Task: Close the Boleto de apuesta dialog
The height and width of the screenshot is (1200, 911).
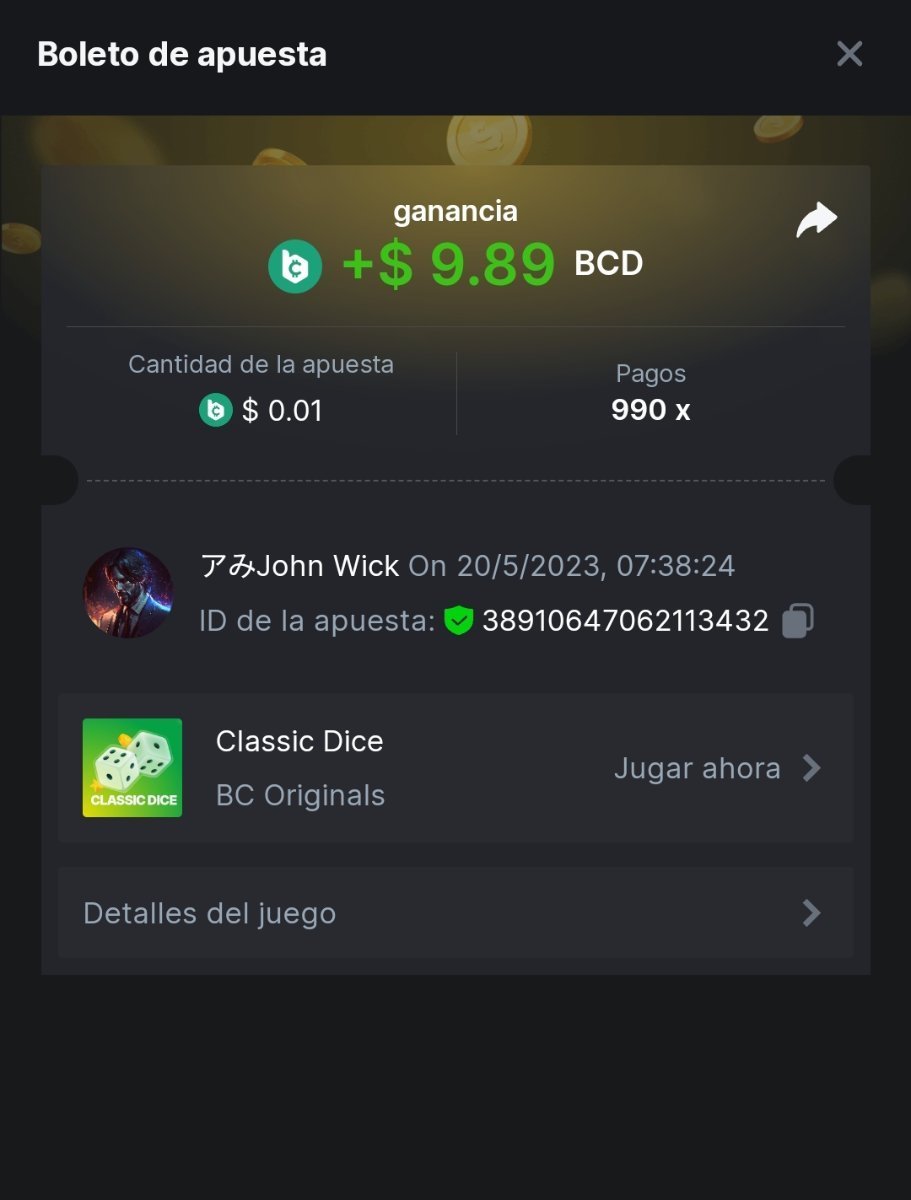Action: (x=849, y=54)
